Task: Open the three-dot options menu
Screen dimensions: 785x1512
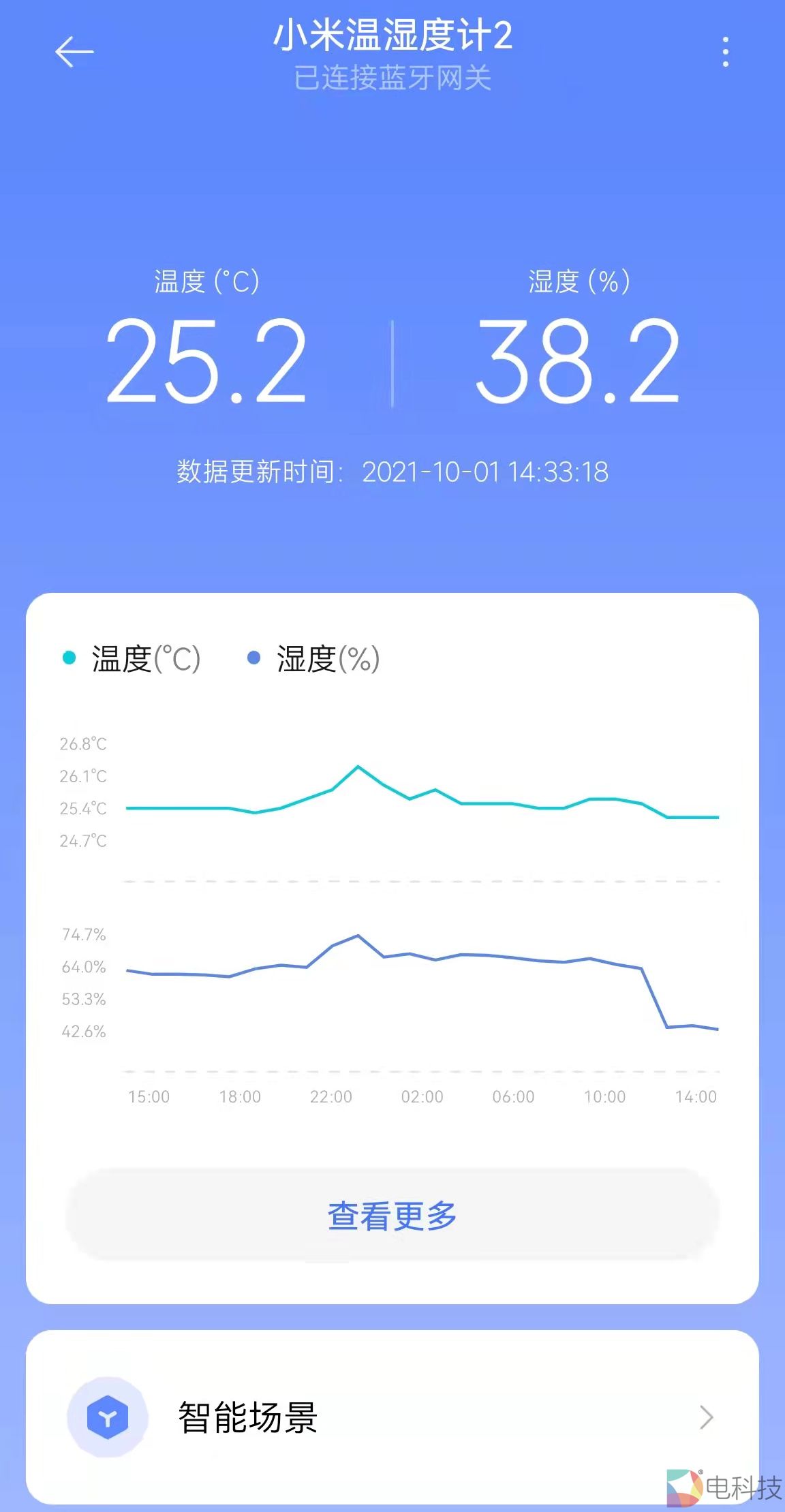Action: 725,52
